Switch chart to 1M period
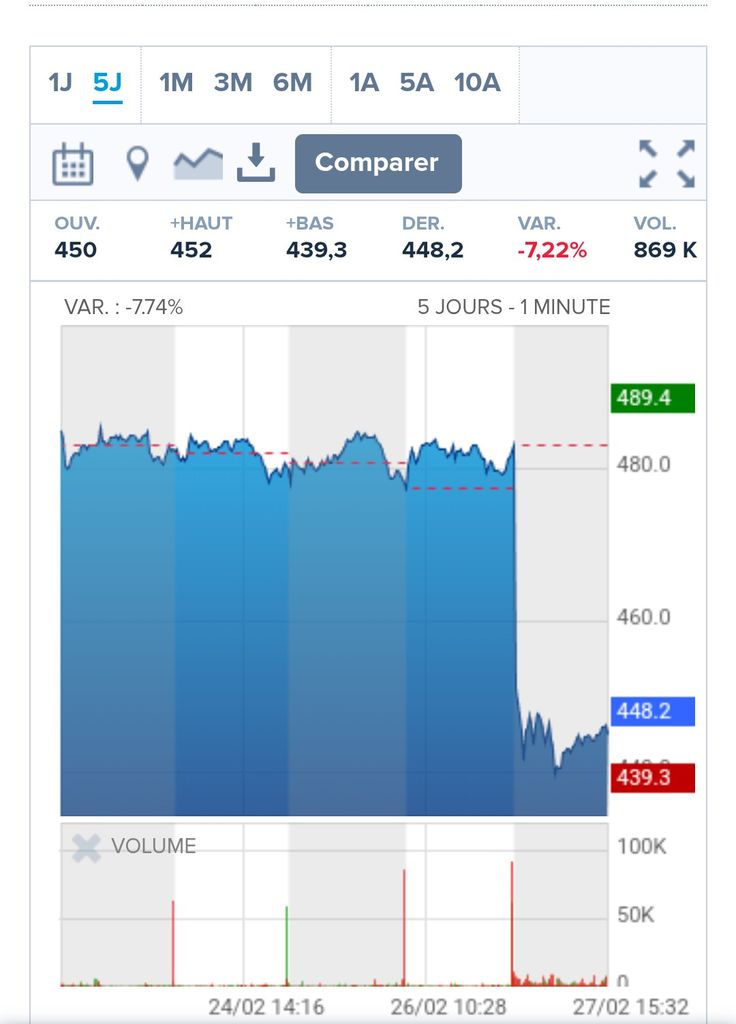 (x=176, y=82)
